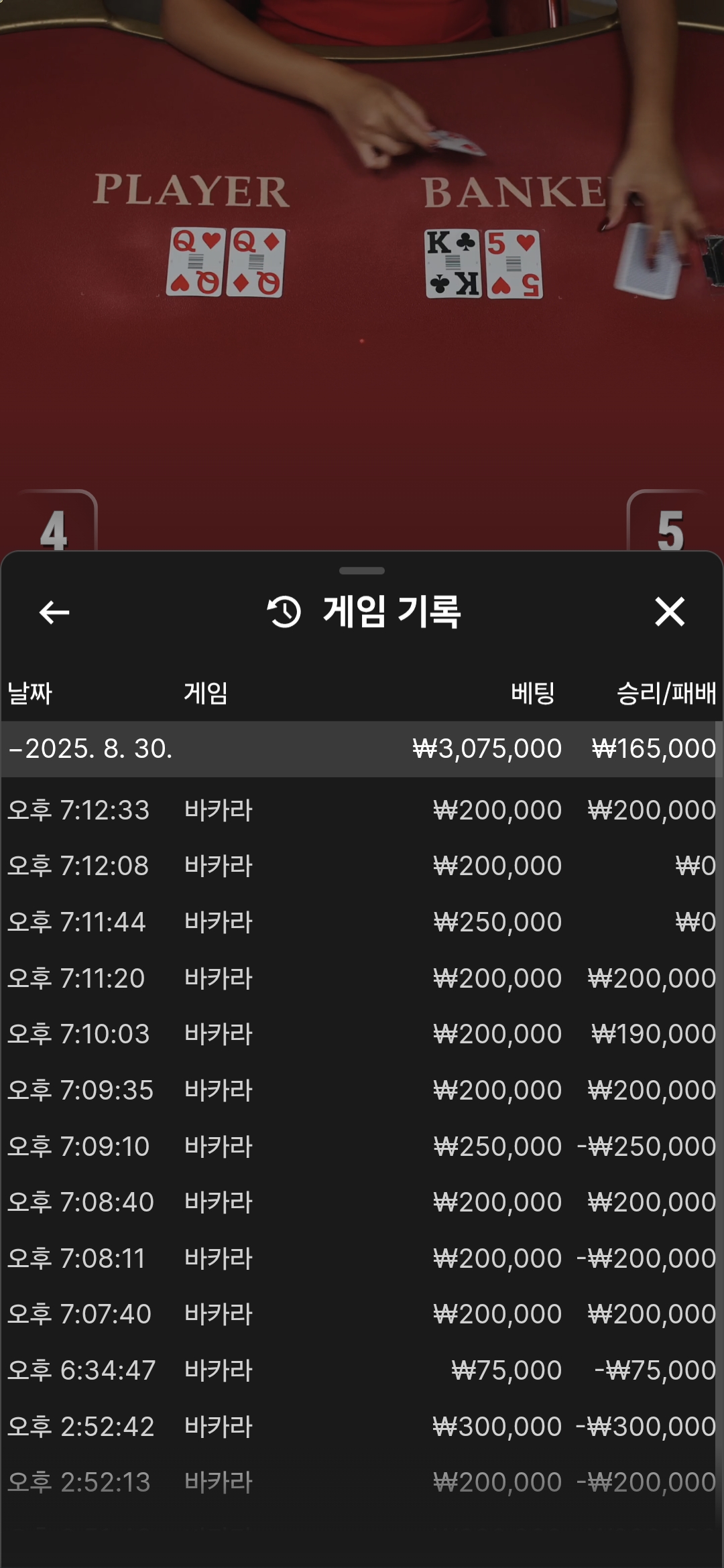Open the 7:09:35 baccarat record
The width and height of the screenshot is (724, 1568).
coord(362,1090)
